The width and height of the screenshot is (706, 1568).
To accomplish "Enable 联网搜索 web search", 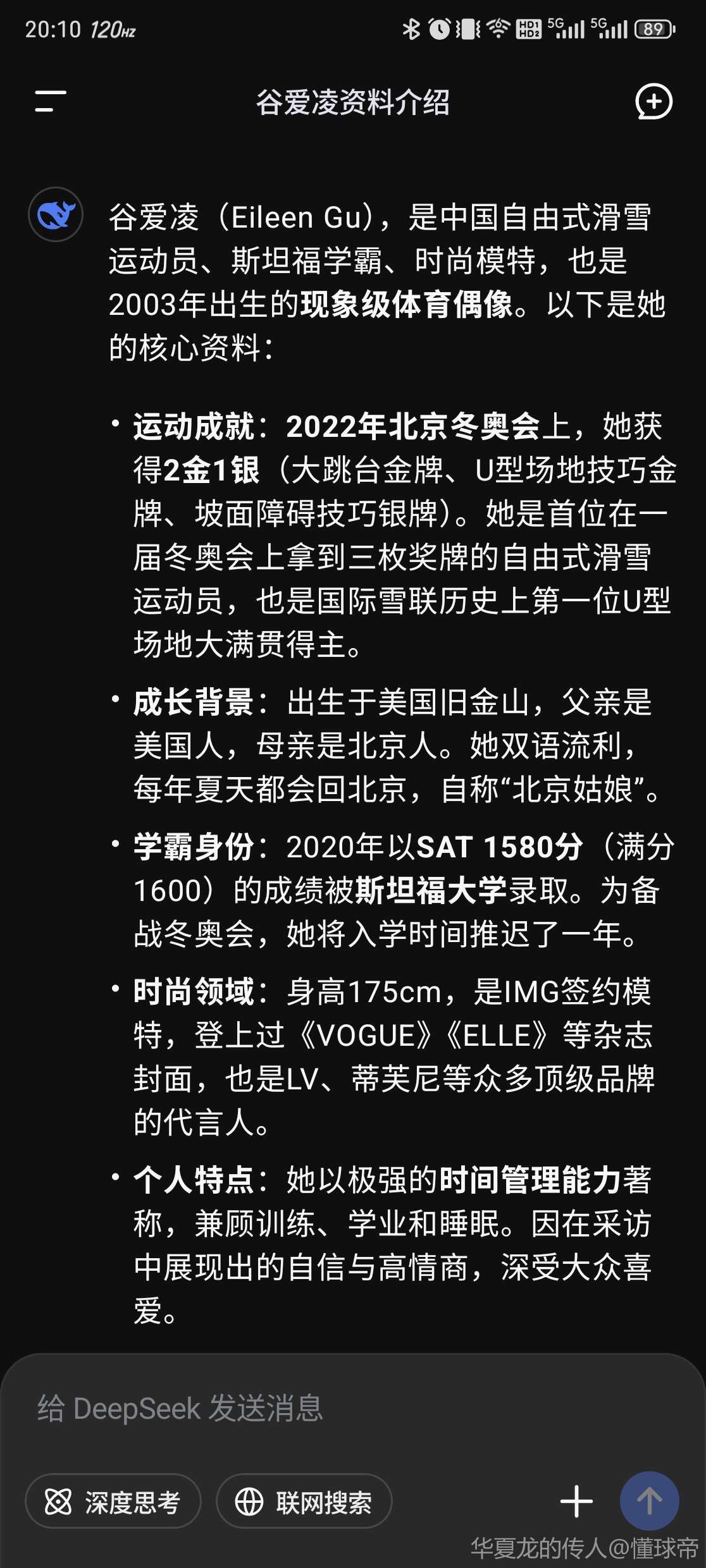I will pyautogui.click(x=304, y=1502).
